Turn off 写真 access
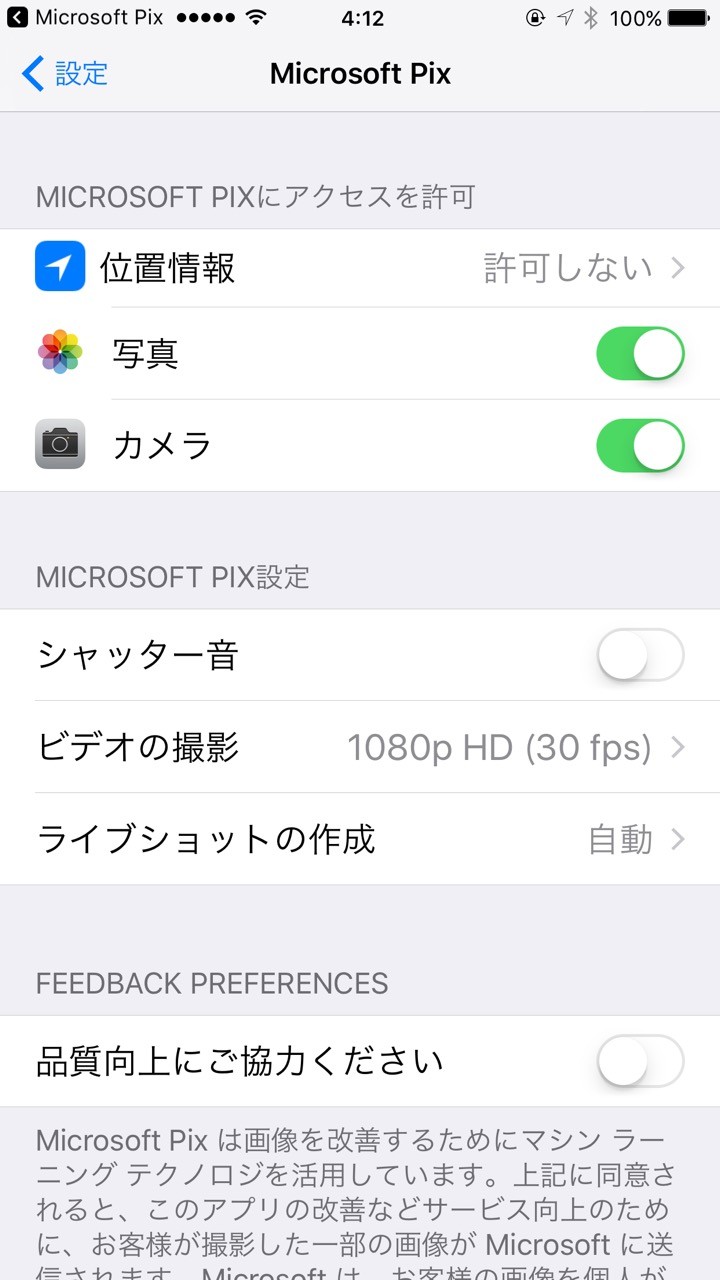 tap(640, 354)
